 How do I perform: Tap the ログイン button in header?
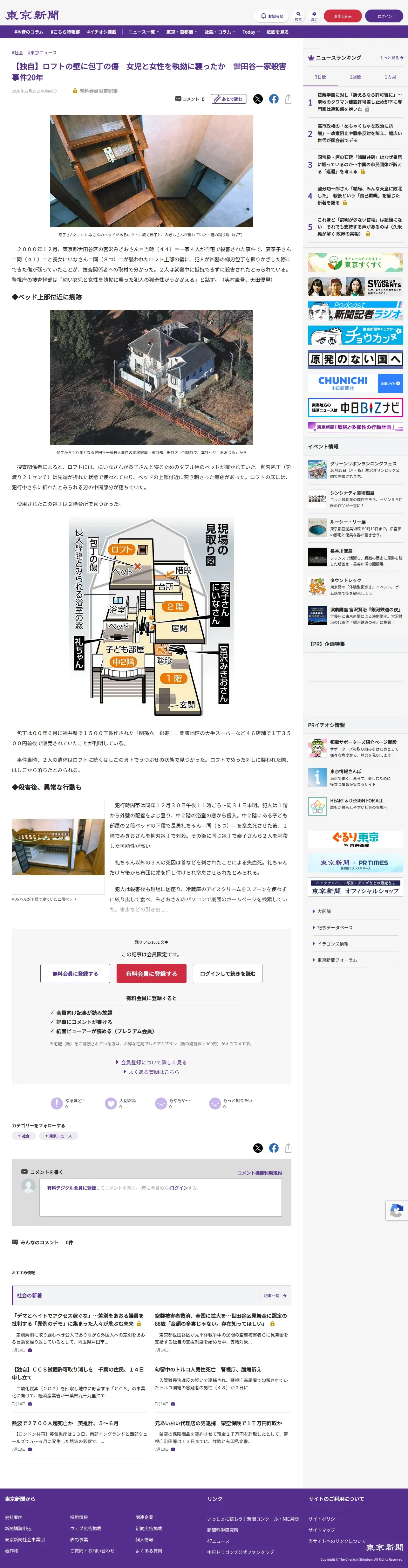(x=385, y=16)
